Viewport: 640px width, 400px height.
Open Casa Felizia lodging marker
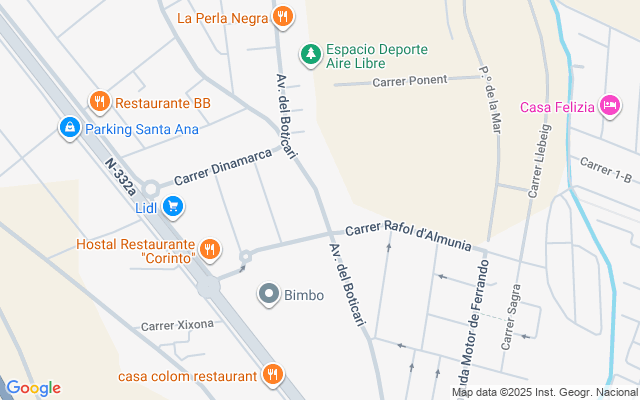(x=609, y=106)
